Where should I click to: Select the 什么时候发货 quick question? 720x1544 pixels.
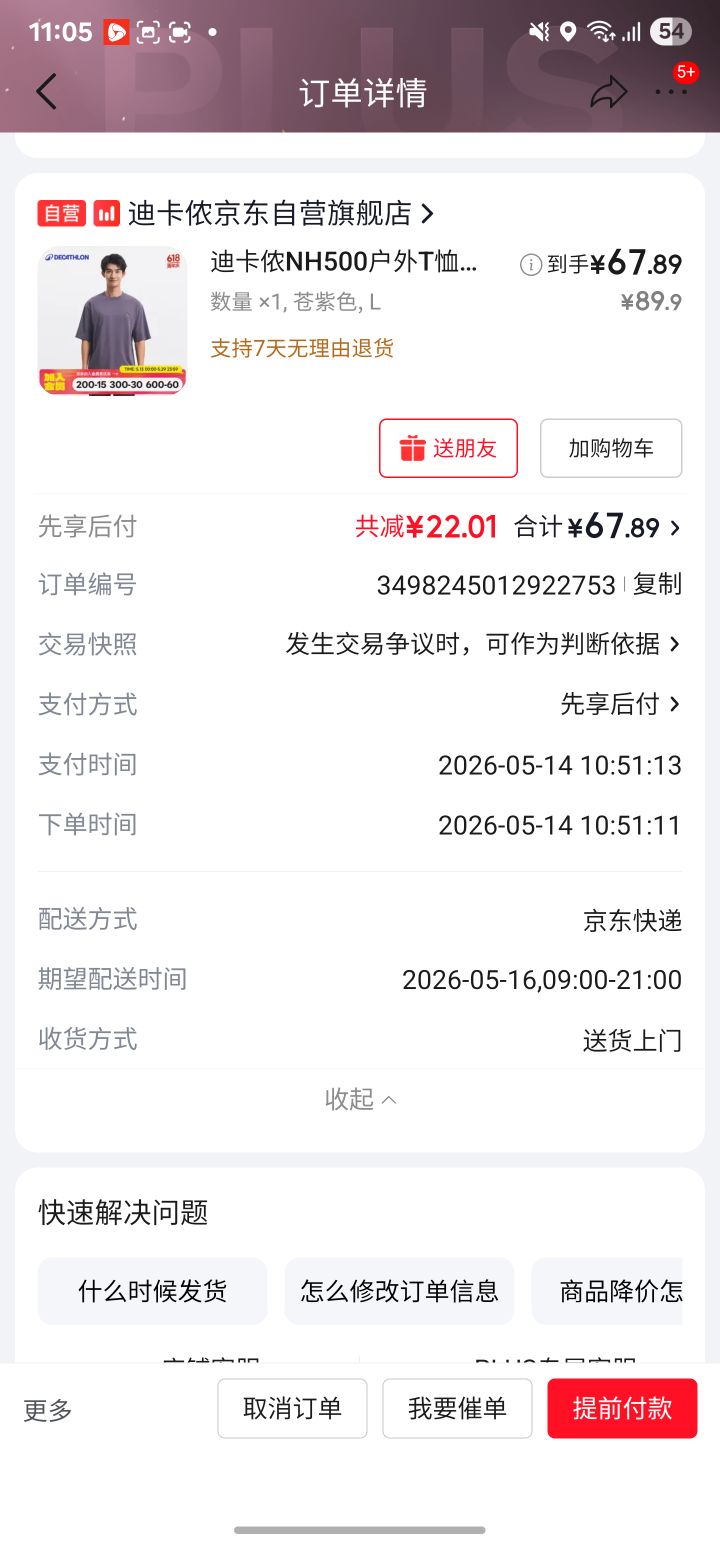[152, 1291]
